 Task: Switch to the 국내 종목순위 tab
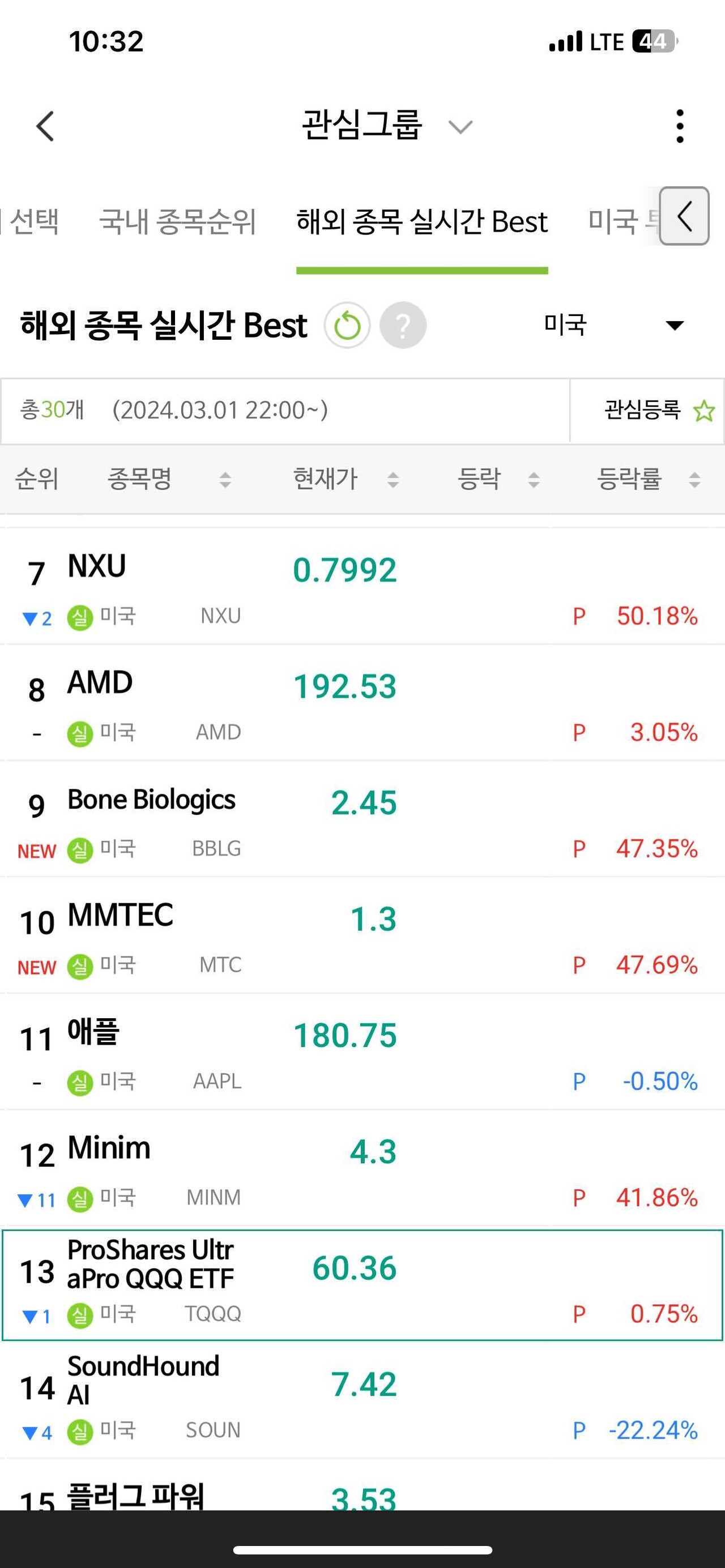pos(180,222)
